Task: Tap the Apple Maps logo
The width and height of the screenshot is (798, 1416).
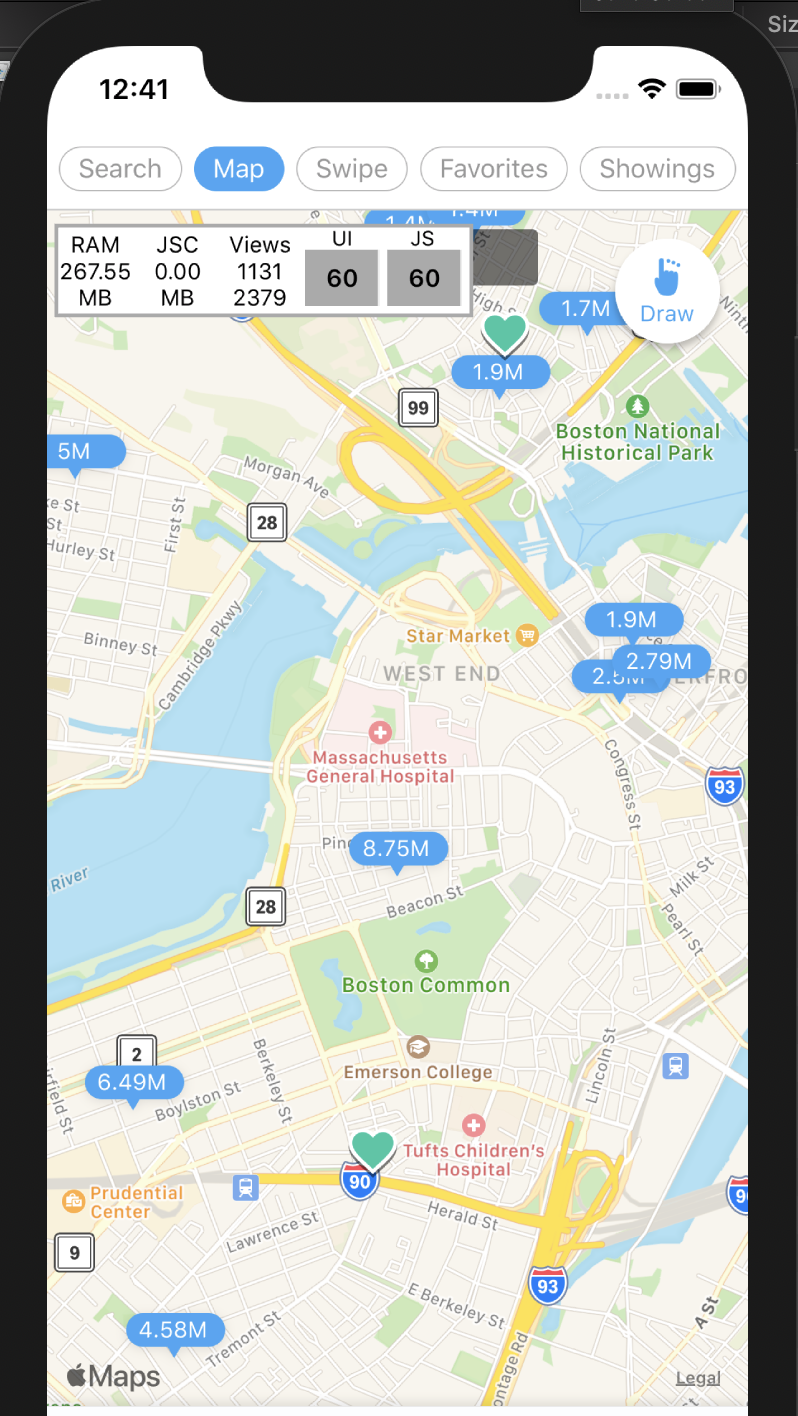Action: 112,1375
